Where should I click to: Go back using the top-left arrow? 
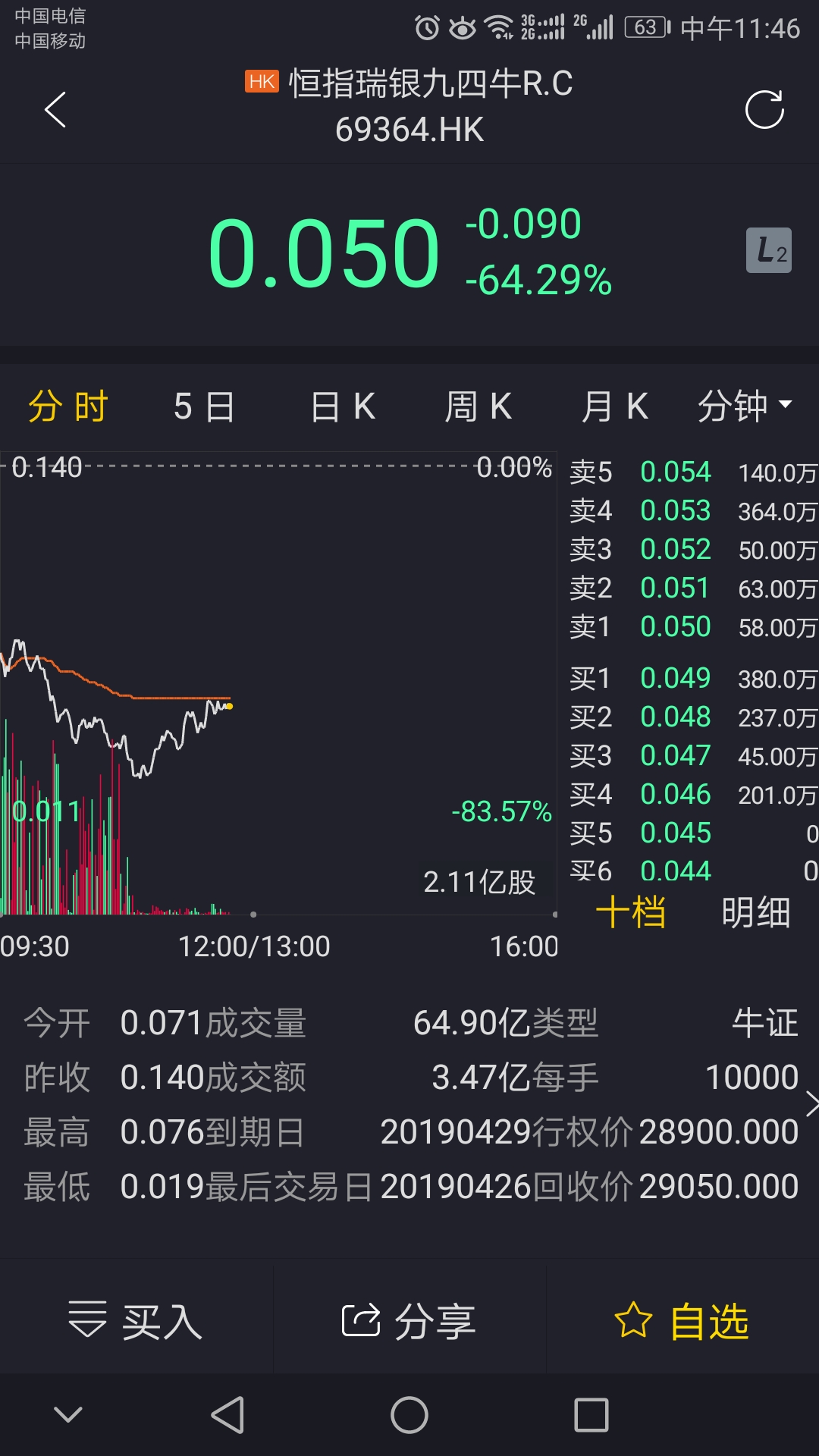(55, 110)
